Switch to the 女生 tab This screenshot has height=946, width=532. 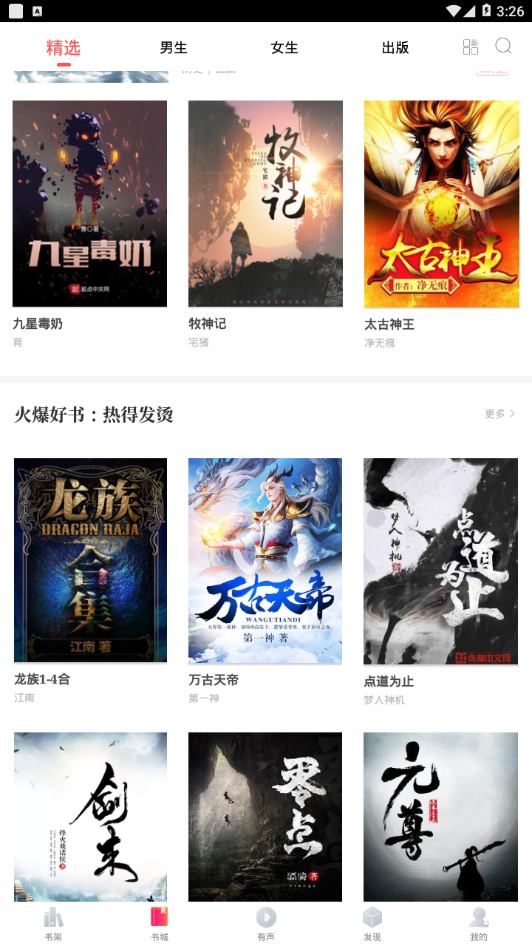[x=285, y=48]
